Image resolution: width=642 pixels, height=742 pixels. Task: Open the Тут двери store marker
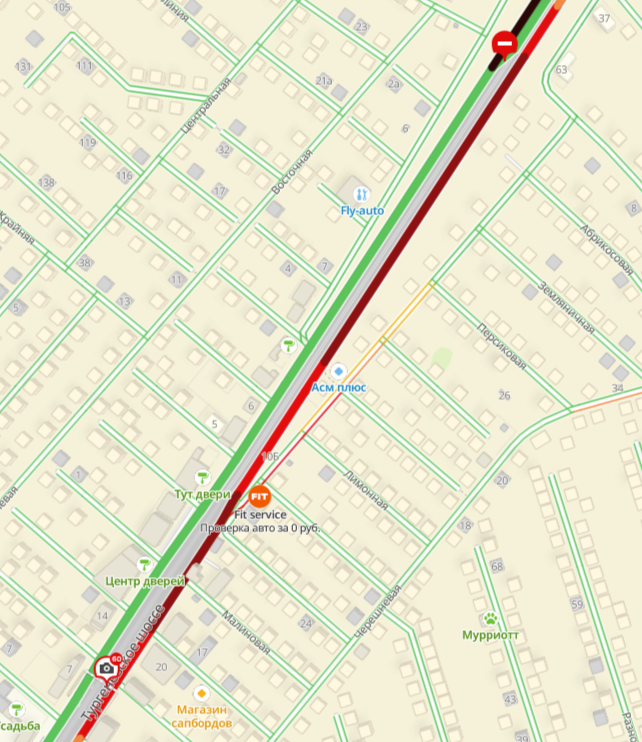203,478
